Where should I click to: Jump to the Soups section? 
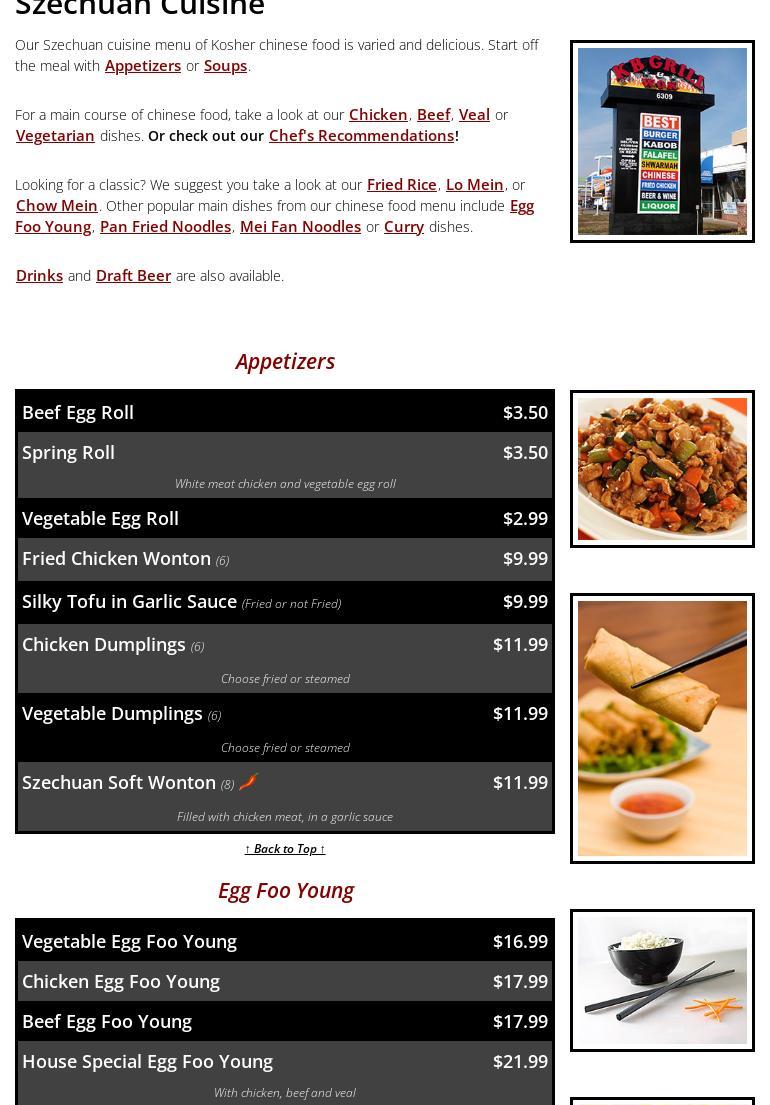point(225,66)
